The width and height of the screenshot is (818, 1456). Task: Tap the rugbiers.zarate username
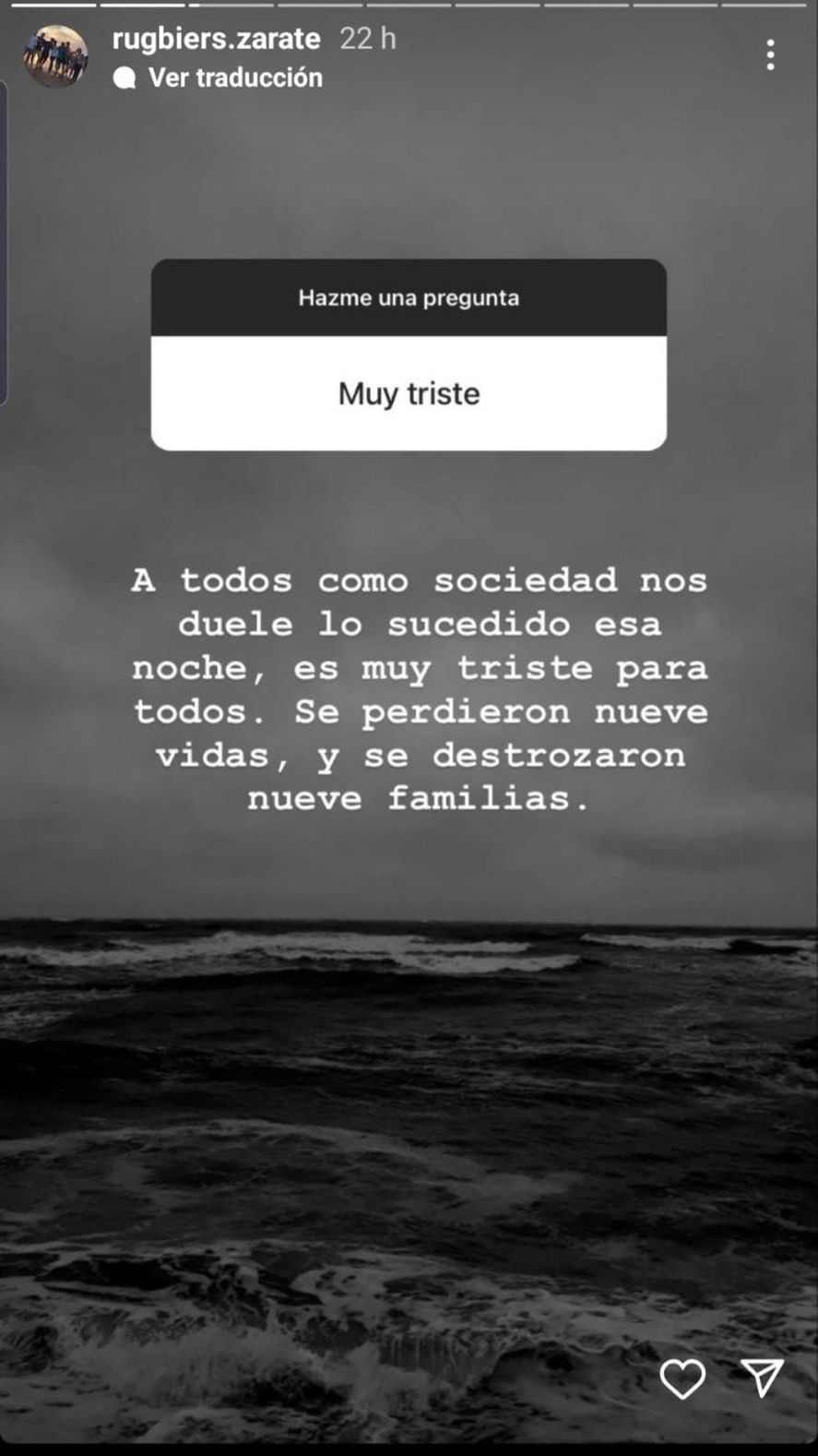coord(216,39)
